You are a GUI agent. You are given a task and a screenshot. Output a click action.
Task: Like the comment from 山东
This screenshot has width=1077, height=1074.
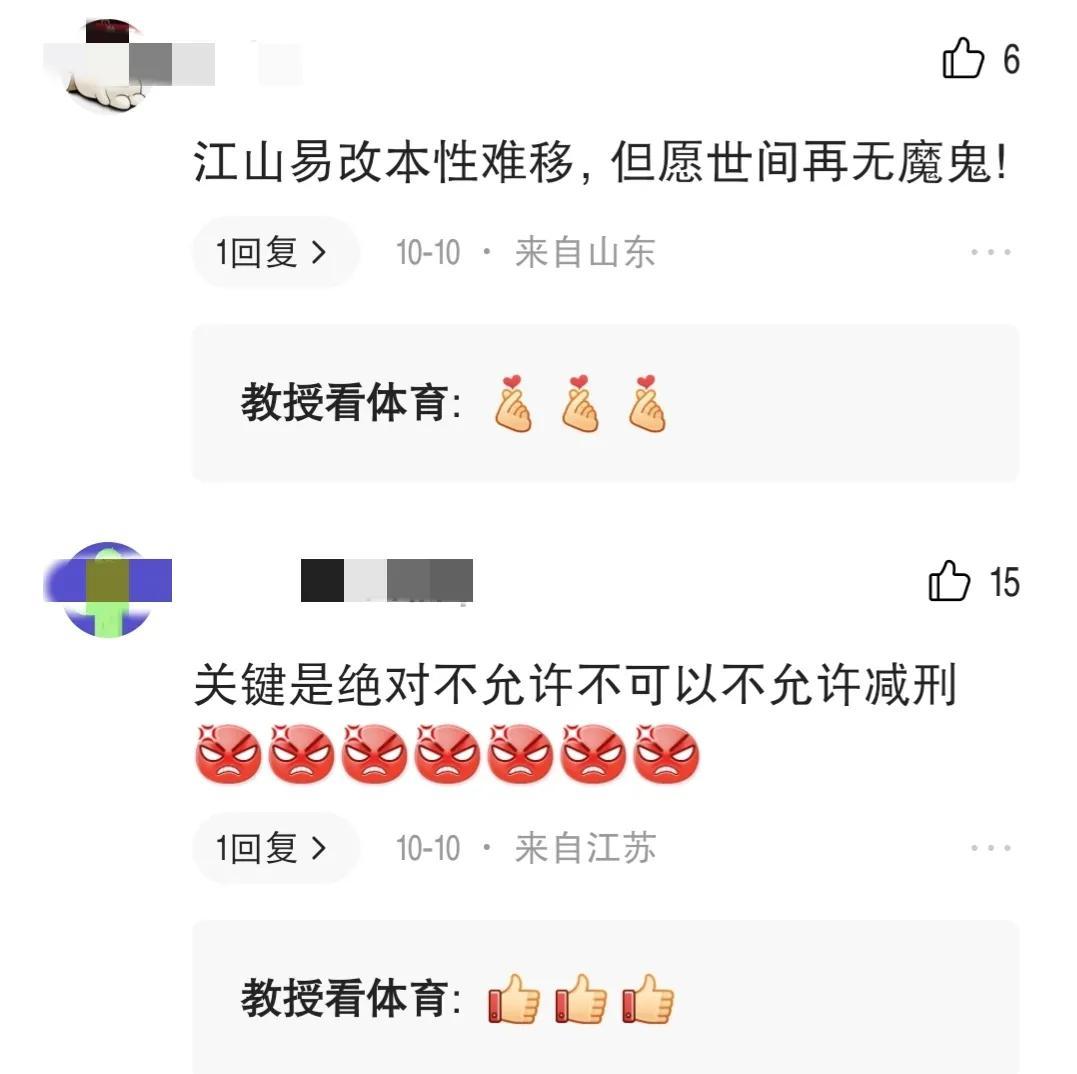tap(964, 59)
